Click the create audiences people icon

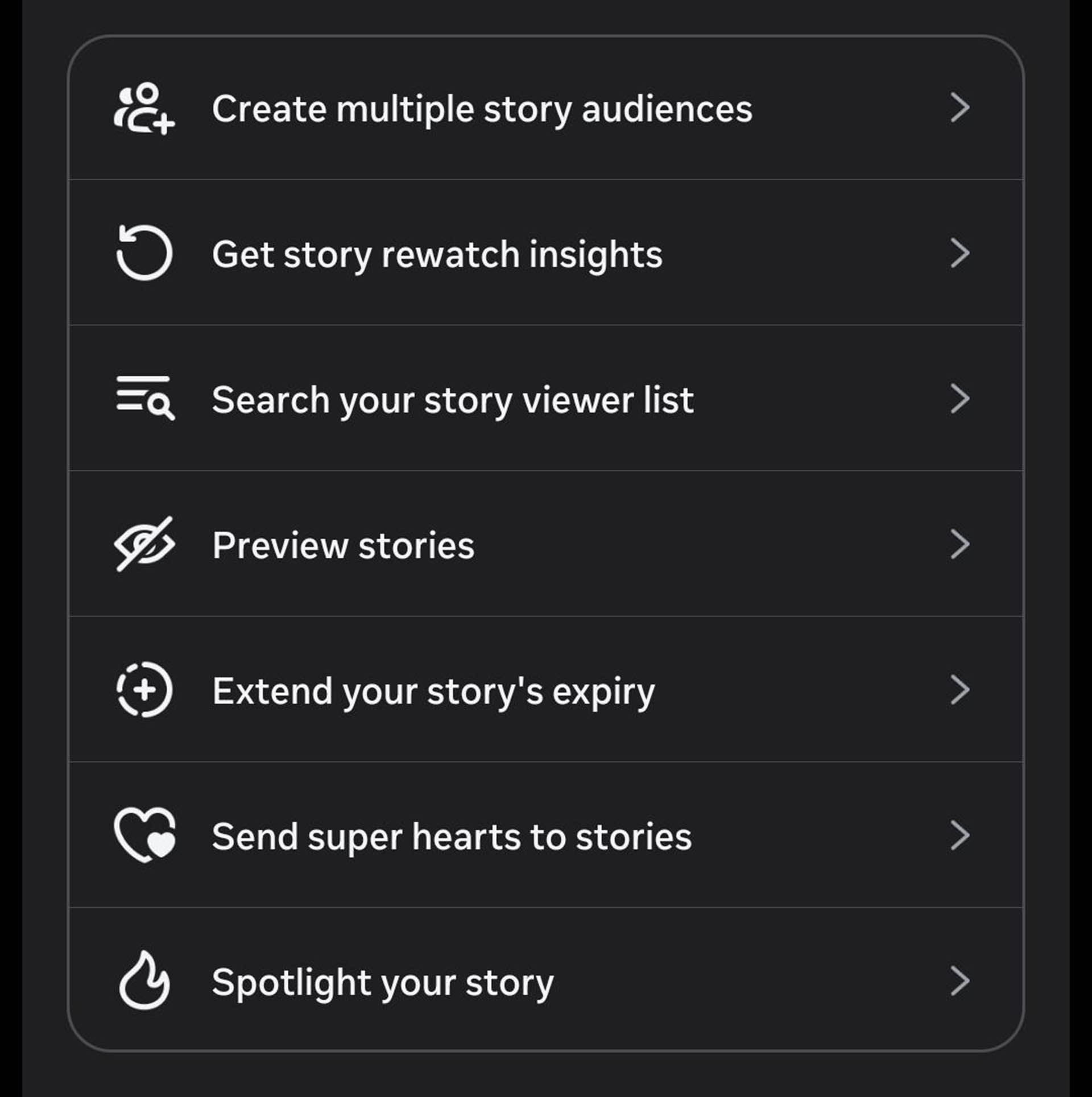point(145,109)
